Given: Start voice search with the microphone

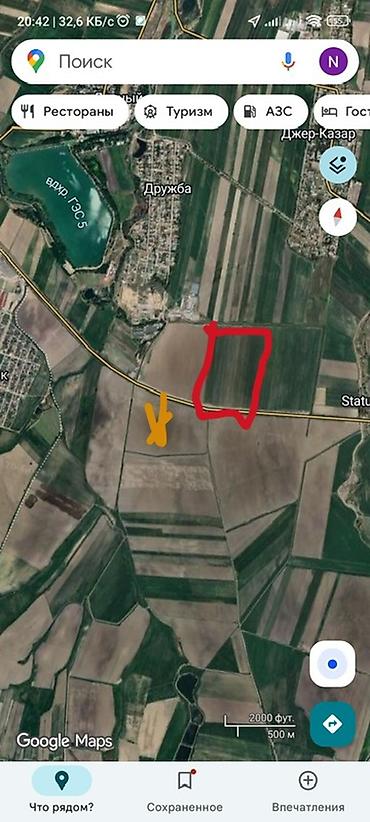Looking at the screenshot, I should tap(288, 62).
